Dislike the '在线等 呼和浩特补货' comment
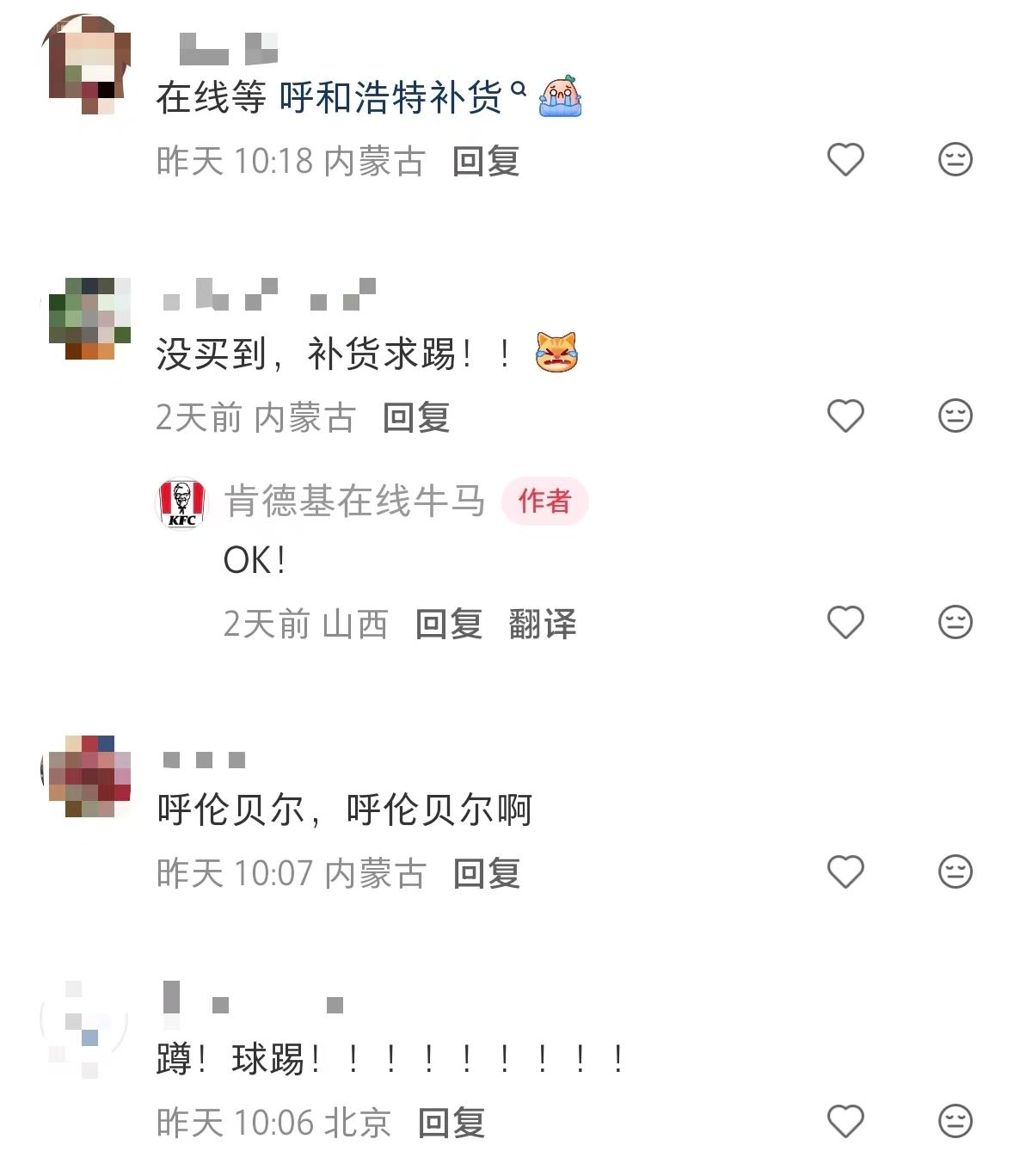Image resolution: width=1032 pixels, height=1176 pixels. 955,160
